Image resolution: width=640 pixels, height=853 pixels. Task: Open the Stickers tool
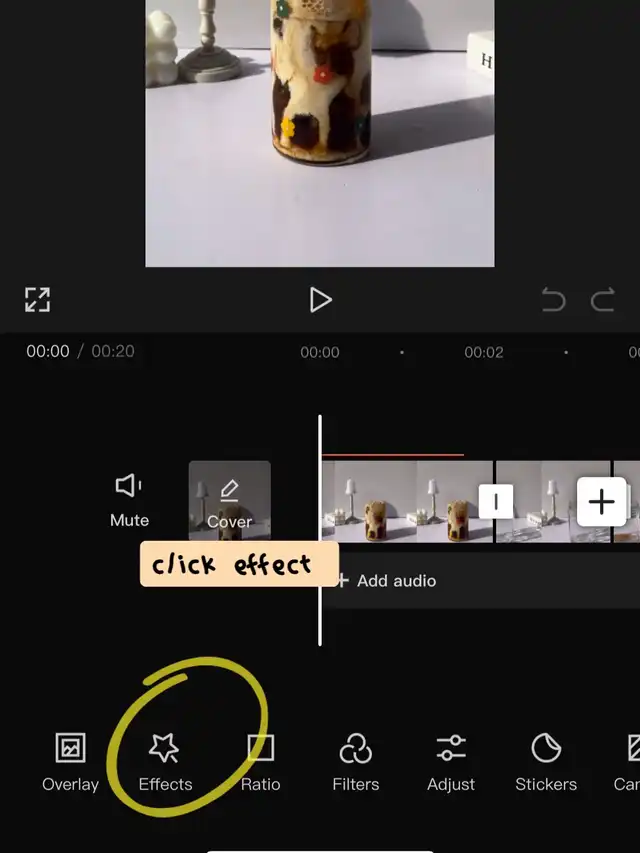[x=546, y=761]
